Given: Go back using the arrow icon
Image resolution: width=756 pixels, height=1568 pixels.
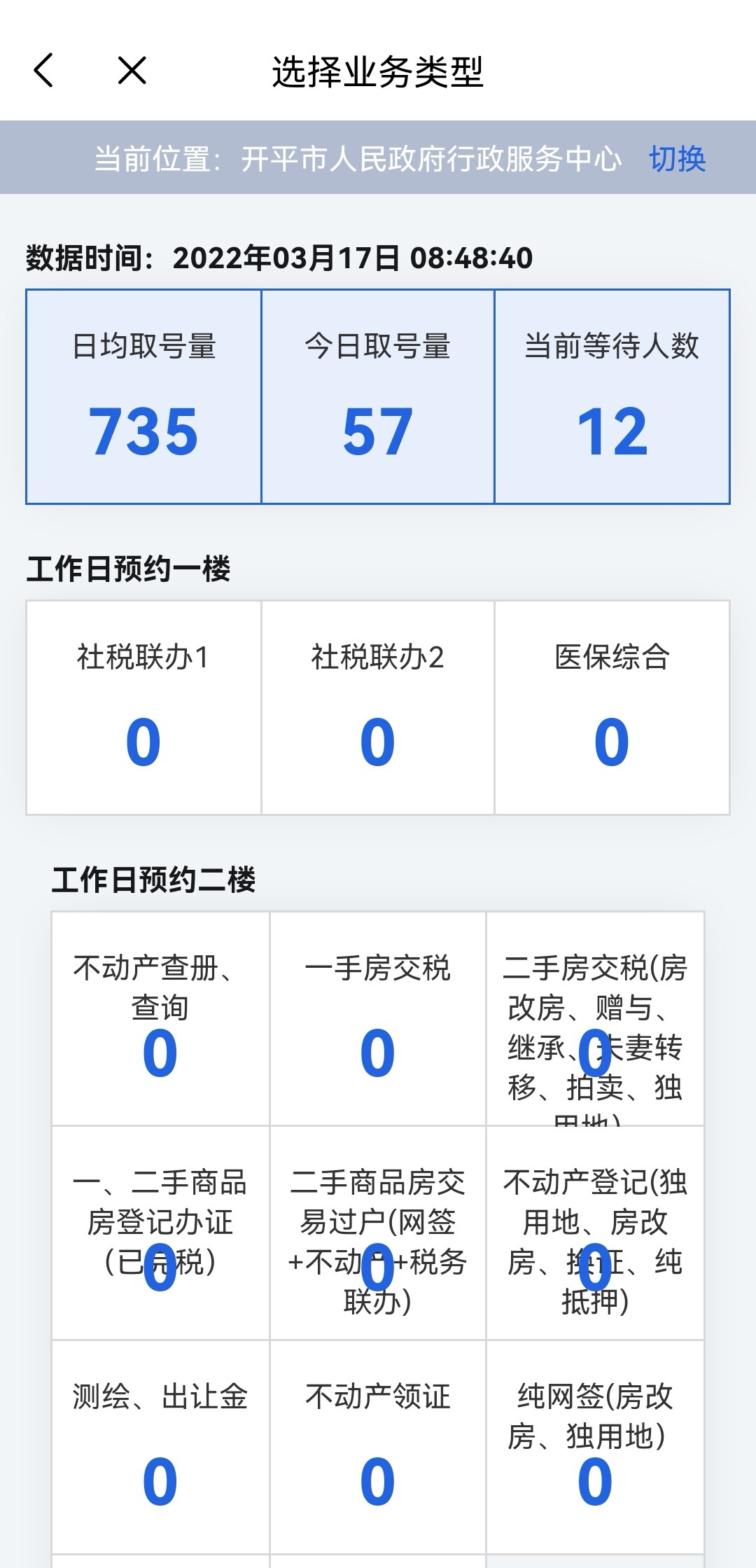Looking at the screenshot, I should [x=43, y=71].
